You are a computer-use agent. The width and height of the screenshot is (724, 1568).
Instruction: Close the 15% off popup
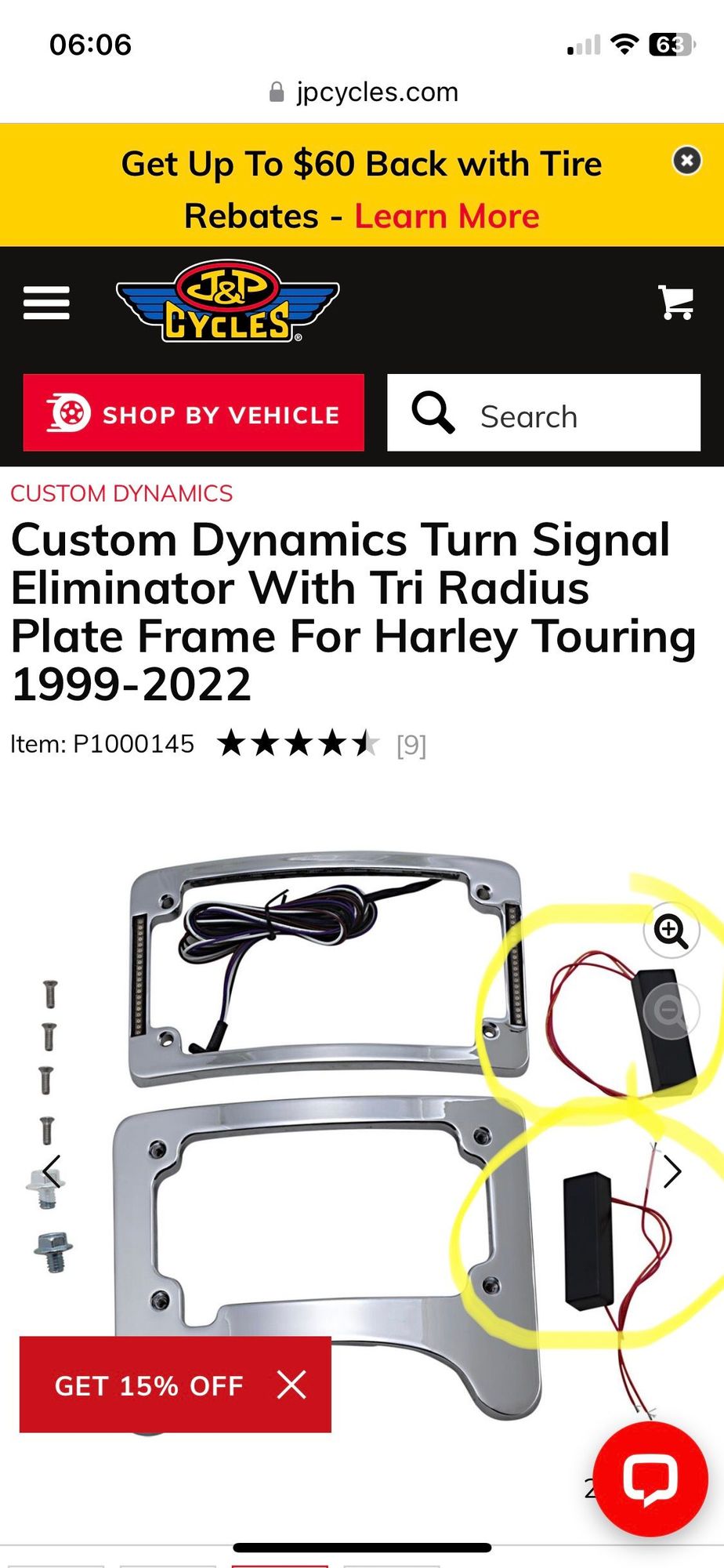tap(291, 1385)
